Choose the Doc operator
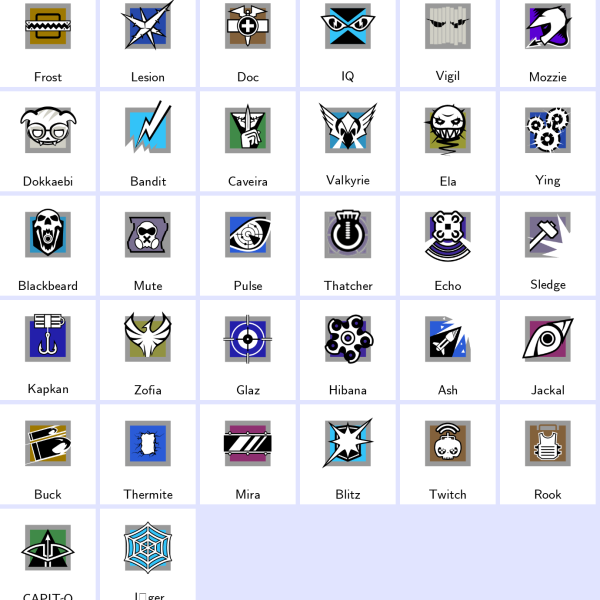The width and height of the screenshot is (600, 600). [248, 40]
